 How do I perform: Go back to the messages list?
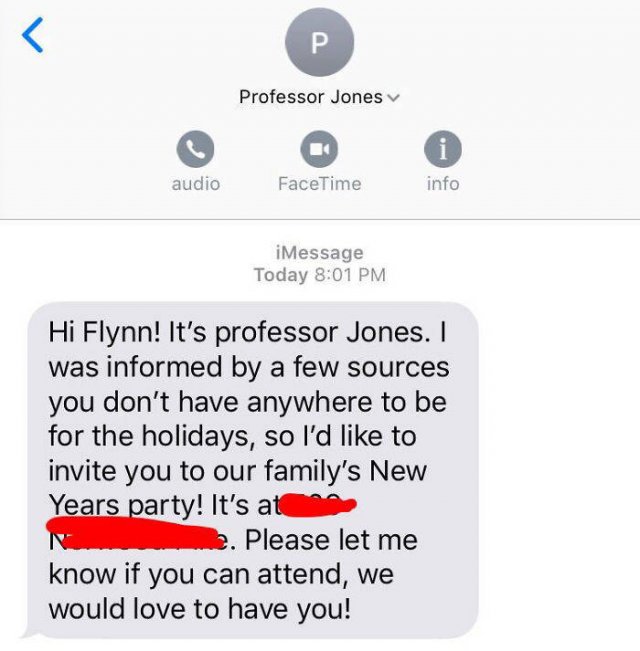tap(34, 36)
